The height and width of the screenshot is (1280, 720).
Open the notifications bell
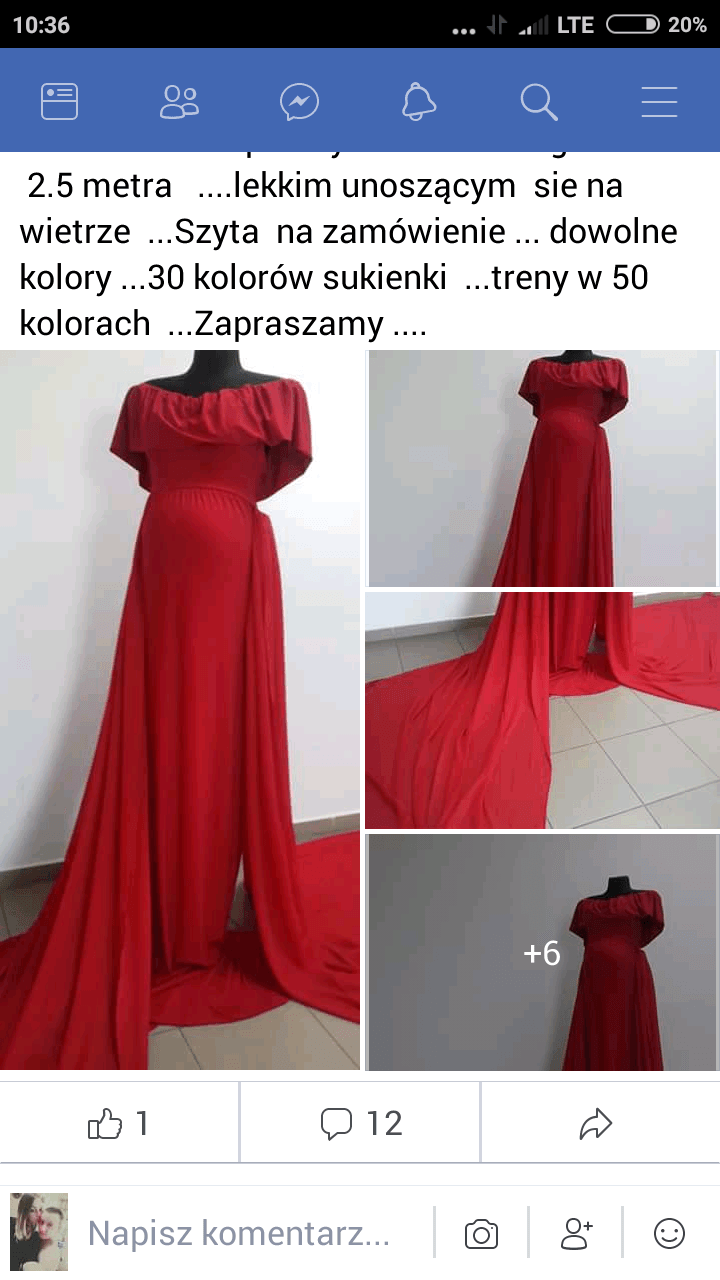(x=418, y=102)
